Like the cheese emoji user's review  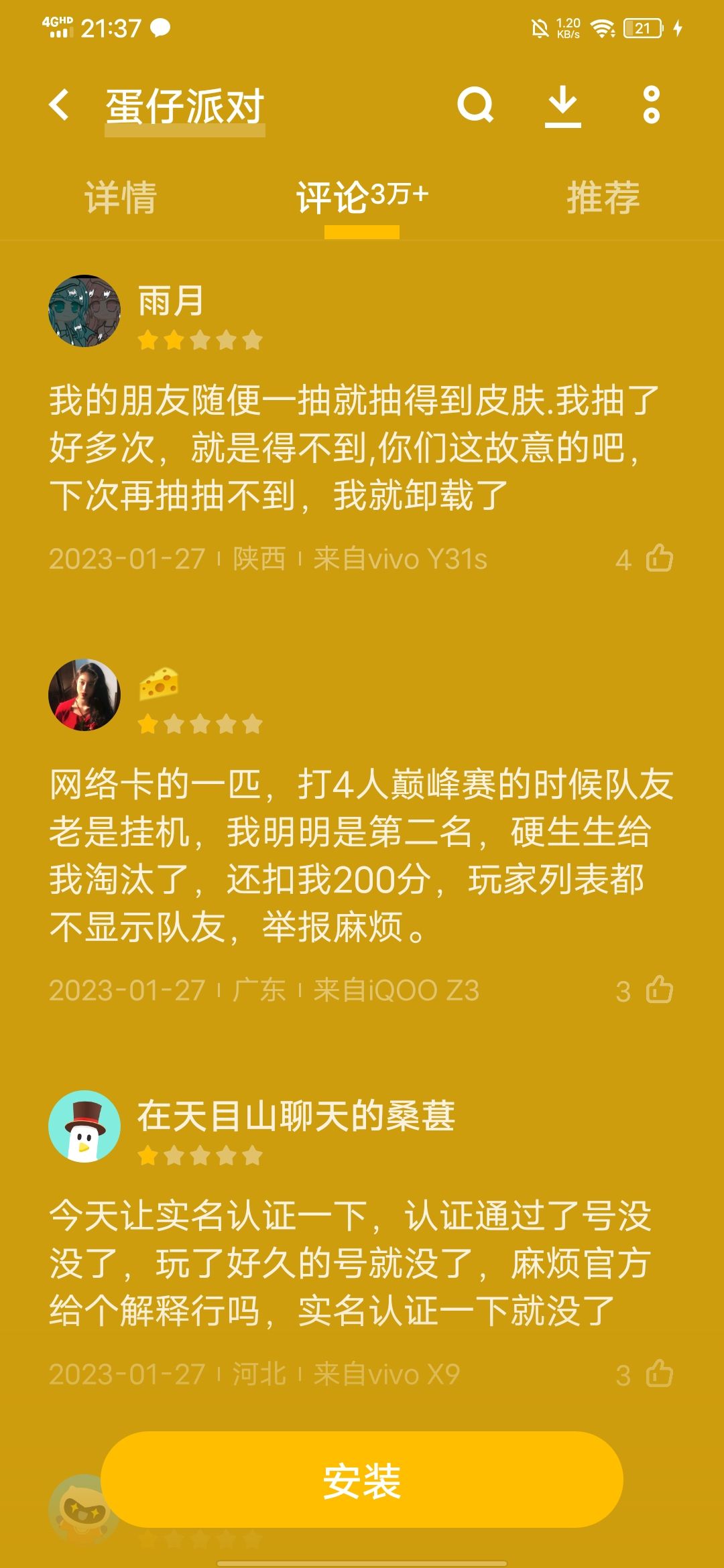659,990
